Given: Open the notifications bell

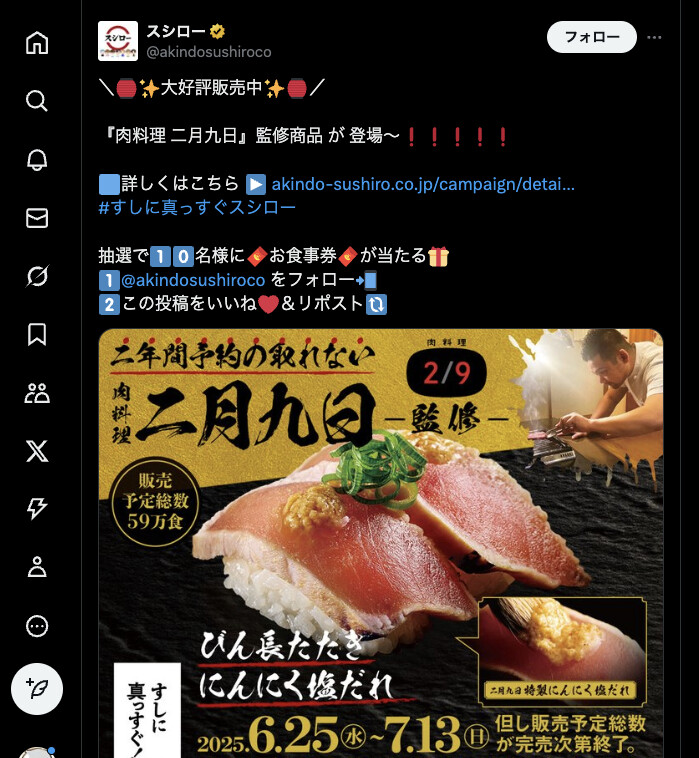Looking at the screenshot, I should point(37,160).
